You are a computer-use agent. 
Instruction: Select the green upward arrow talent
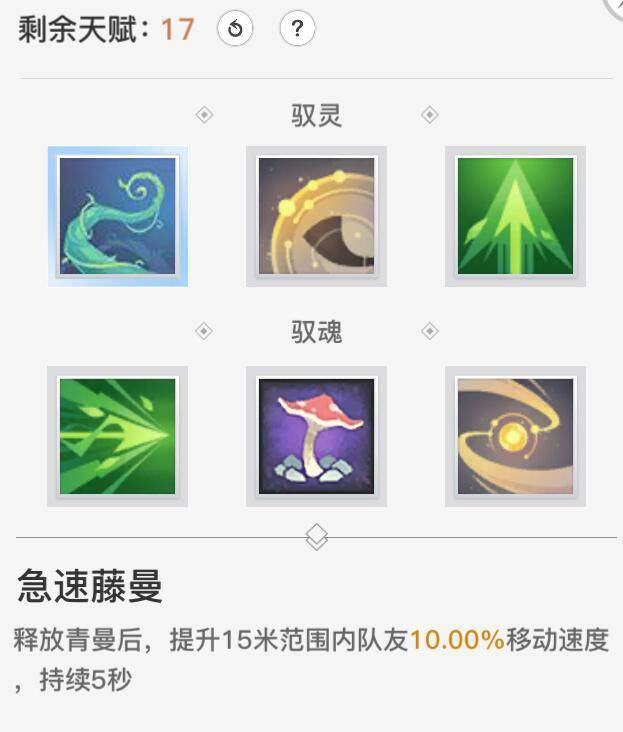pos(515,216)
